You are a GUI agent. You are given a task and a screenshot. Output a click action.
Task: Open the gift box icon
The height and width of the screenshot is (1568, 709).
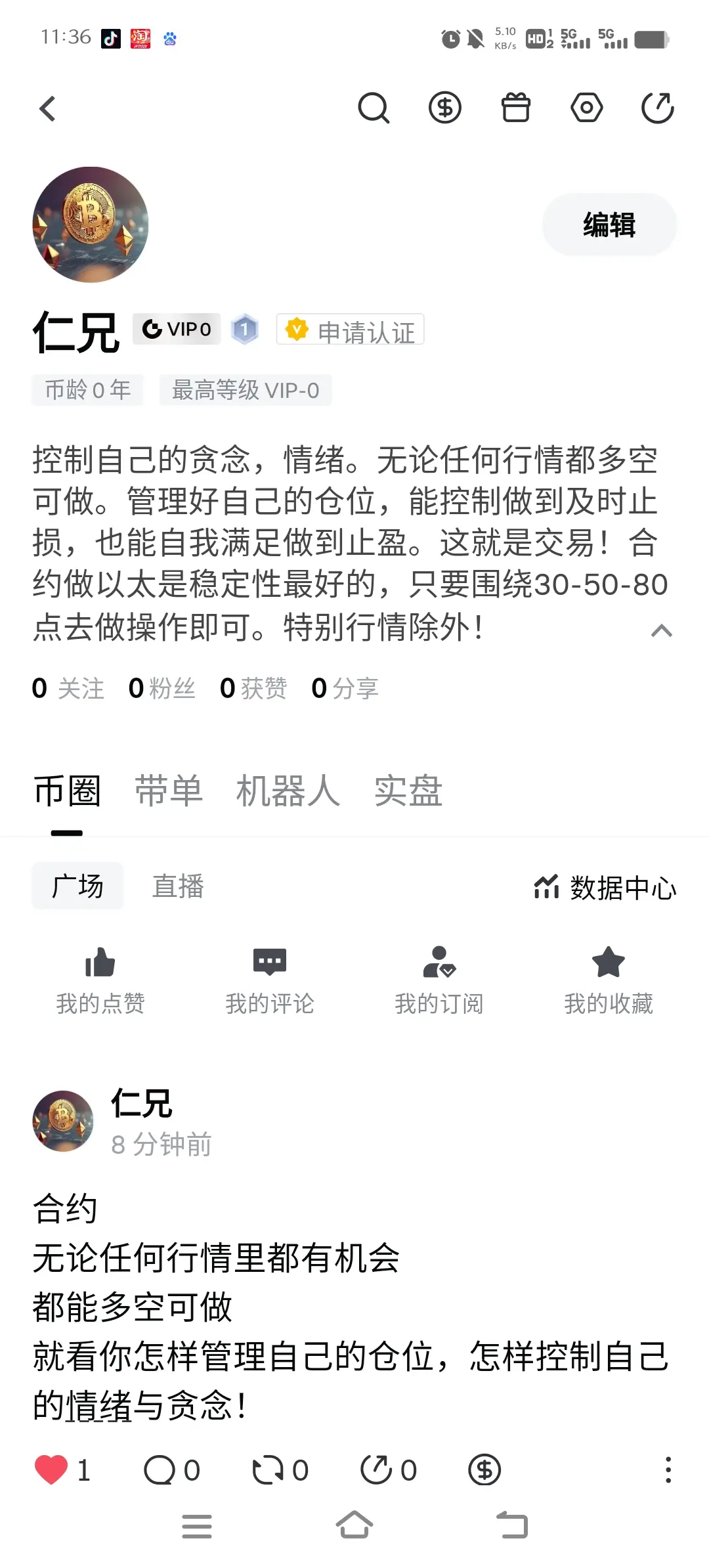pos(516,108)
